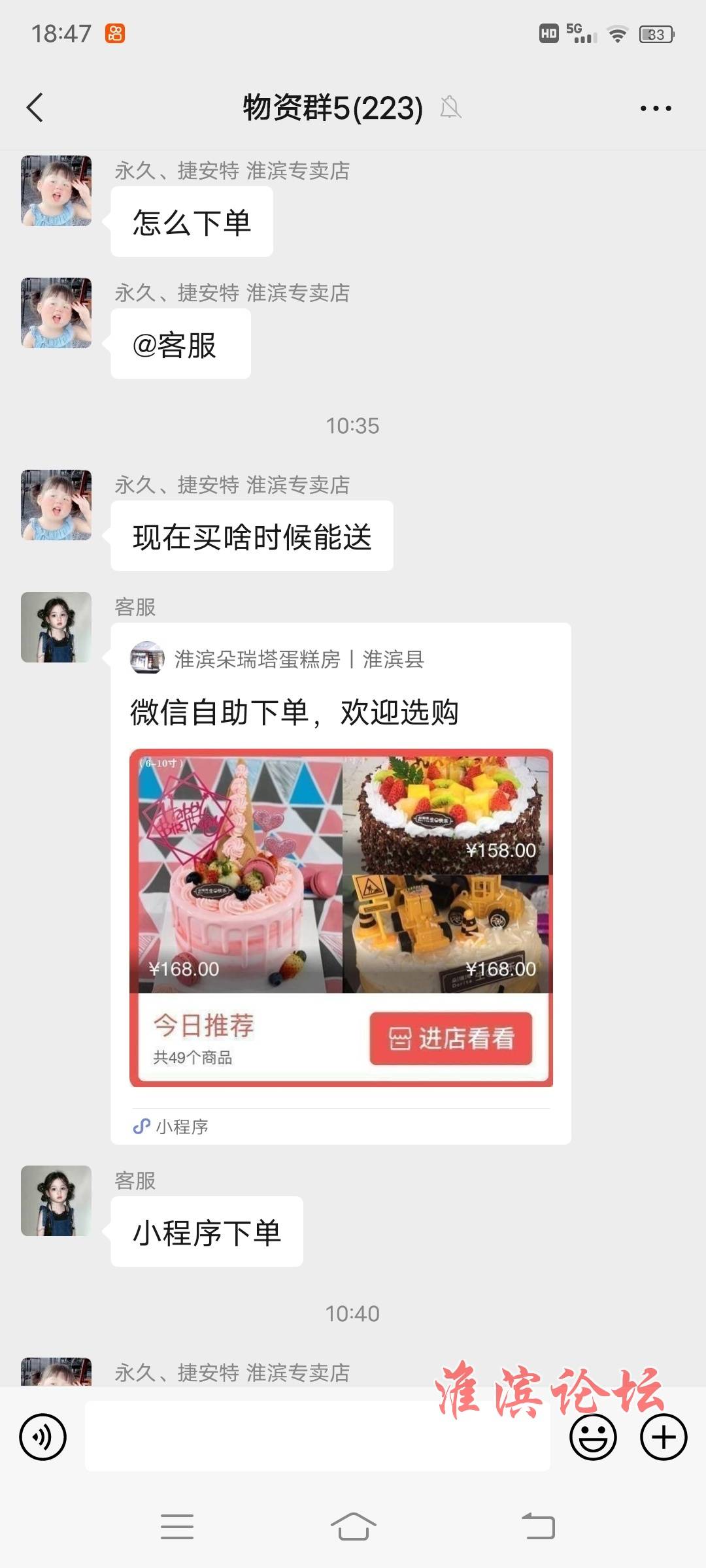This screenshot has width=706, height=1568.
Task: Tap the message text field
Action: click(x=318, y=1436)
